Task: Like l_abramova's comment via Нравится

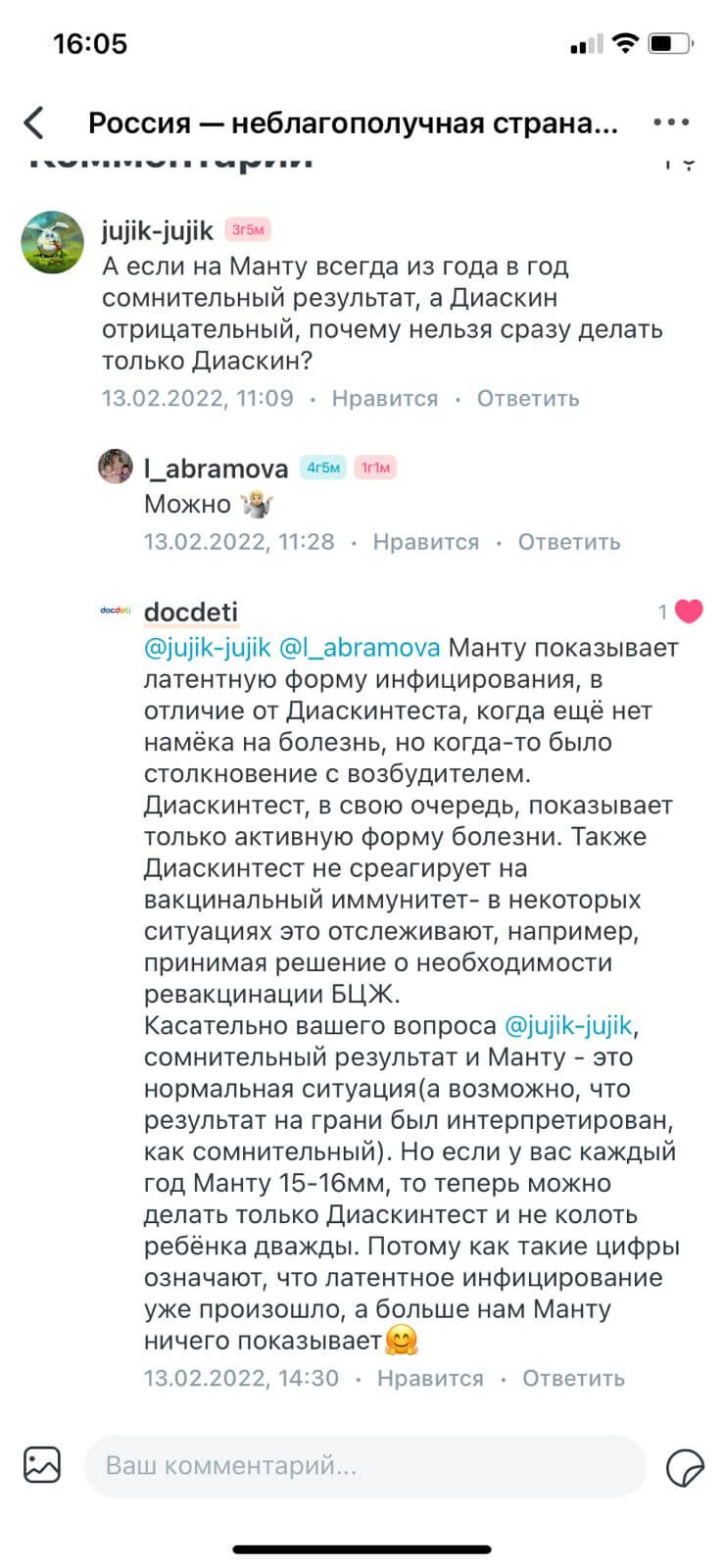Action: pos(426,542)
